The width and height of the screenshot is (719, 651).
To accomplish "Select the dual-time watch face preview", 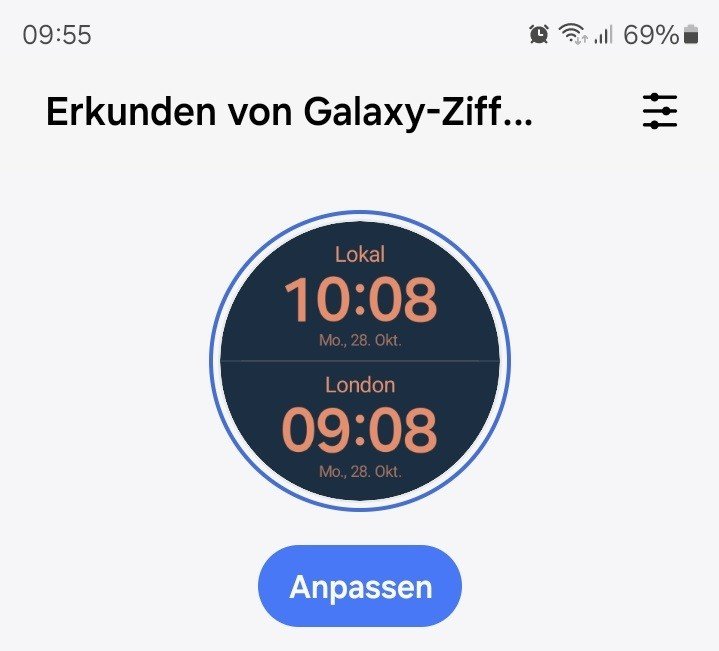I will coord(360,360).
